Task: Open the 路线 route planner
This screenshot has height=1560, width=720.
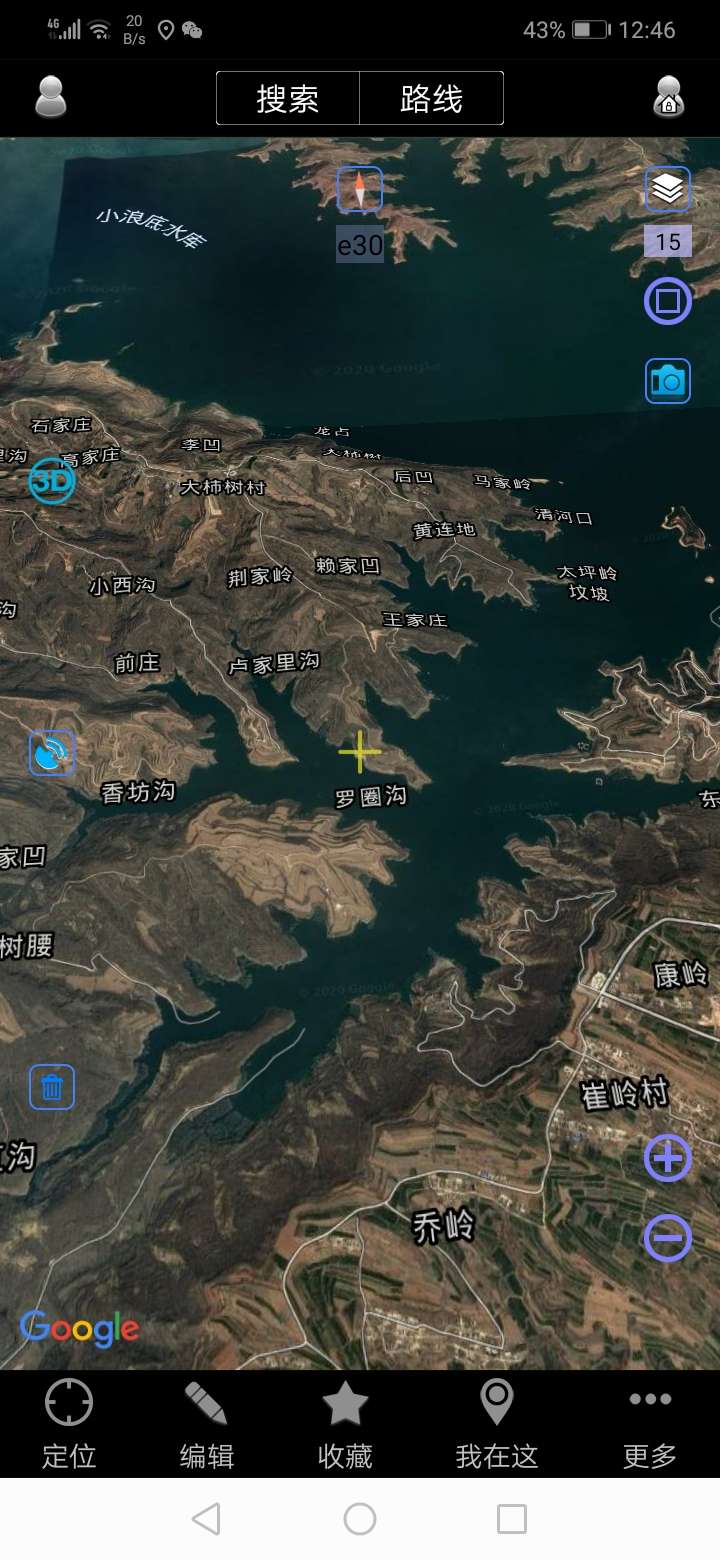Action: point(431,98)
